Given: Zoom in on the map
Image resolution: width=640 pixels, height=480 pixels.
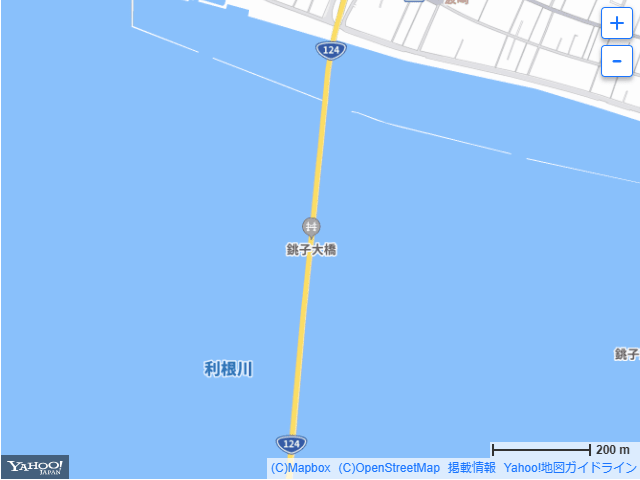Looking at the screenshot, I should (617, 23).
